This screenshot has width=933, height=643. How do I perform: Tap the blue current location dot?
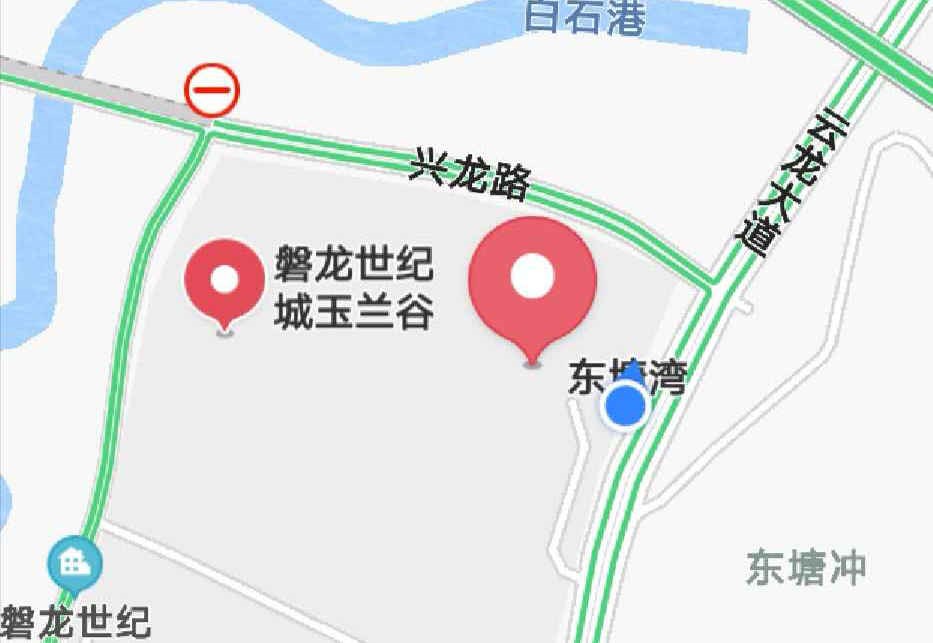[626, 406]
